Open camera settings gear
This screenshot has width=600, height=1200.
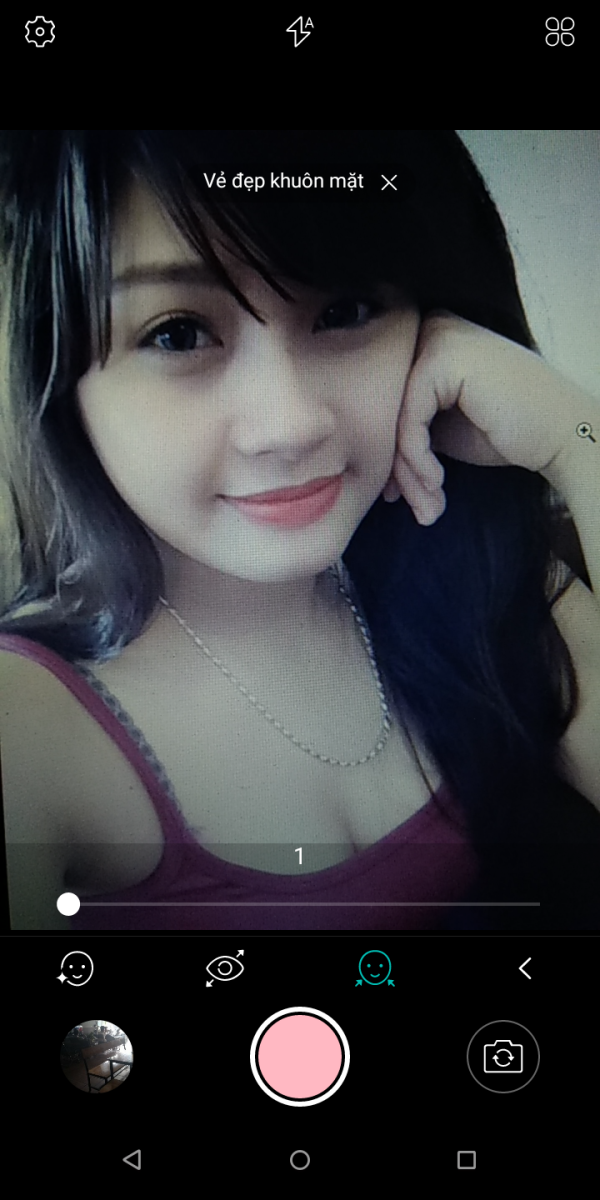[40, 32]
